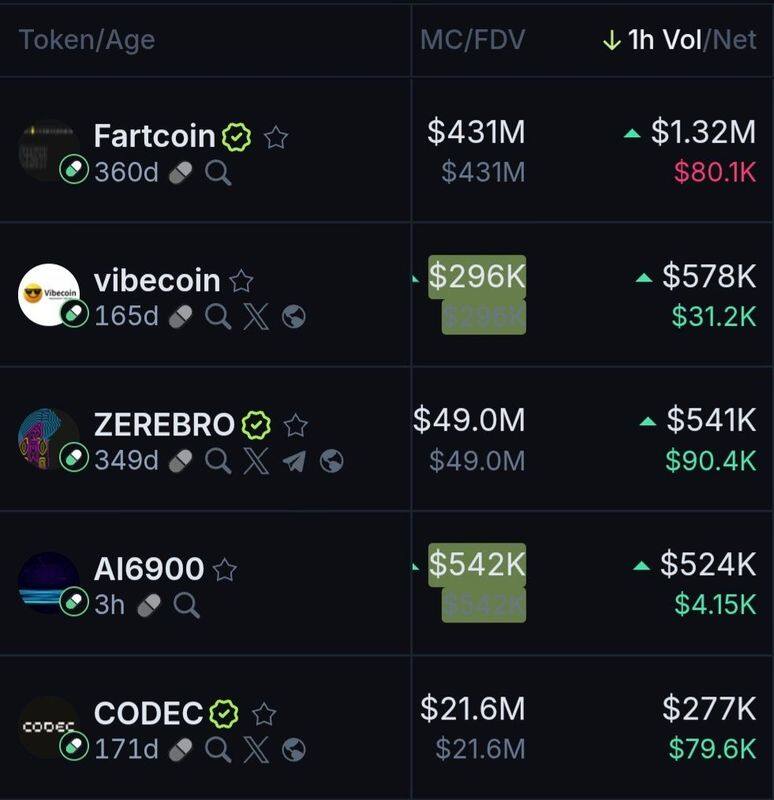This screenshot has width=774, height=800.
Task: Open vibecoin's X profile link
Action: click(x=256, y=317)
